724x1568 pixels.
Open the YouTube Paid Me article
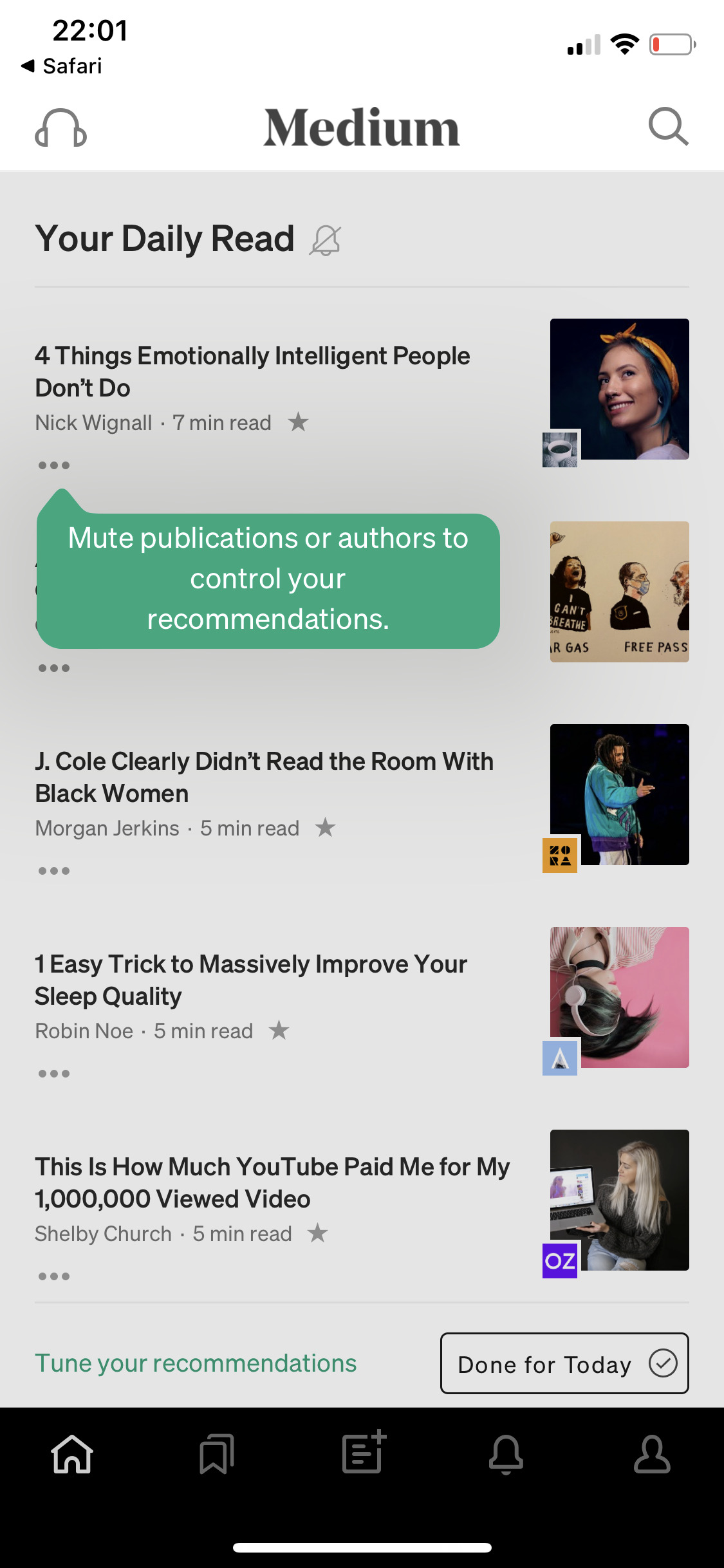point(272,1182)
